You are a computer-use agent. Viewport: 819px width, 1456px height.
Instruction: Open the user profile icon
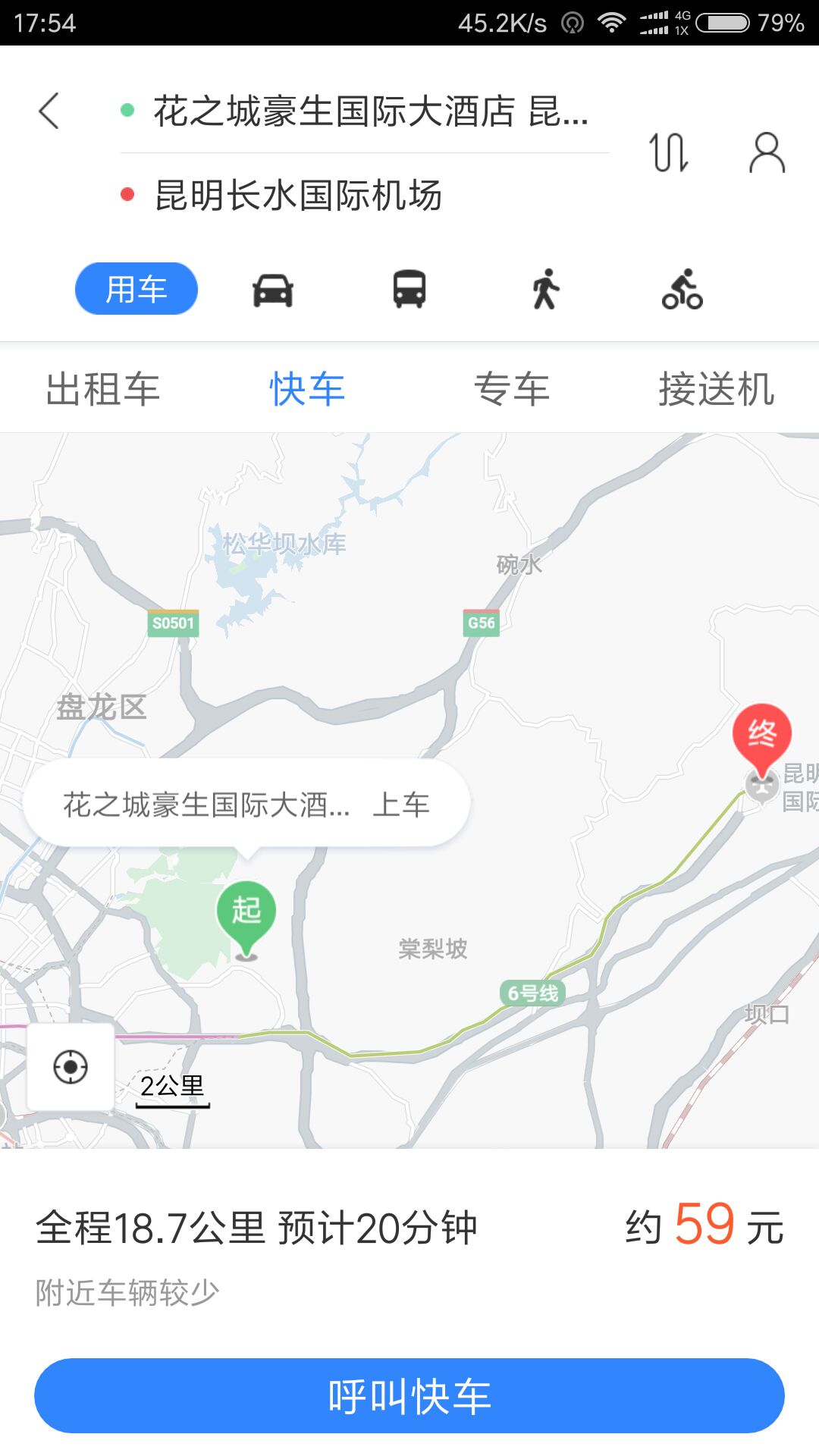767,152
